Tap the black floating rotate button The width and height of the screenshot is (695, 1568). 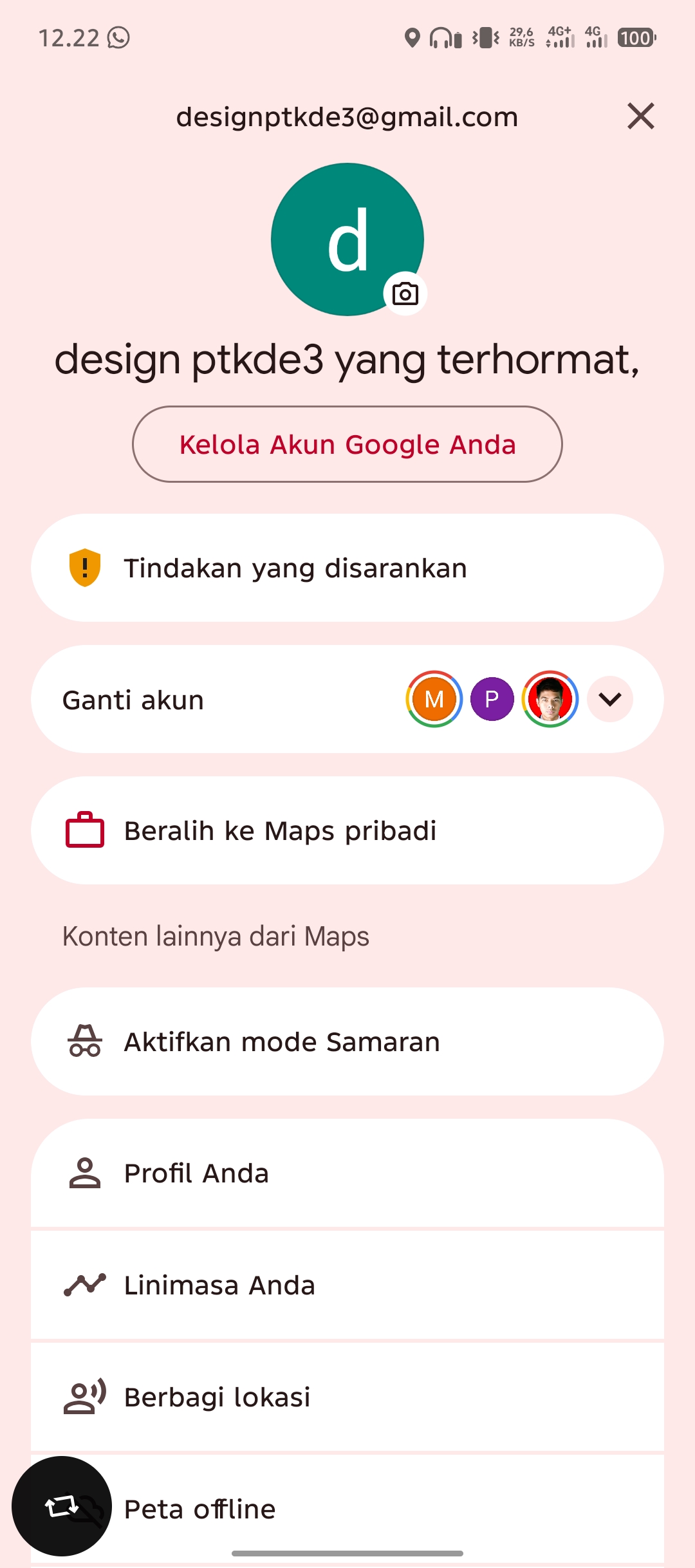tap(62, 1506)
